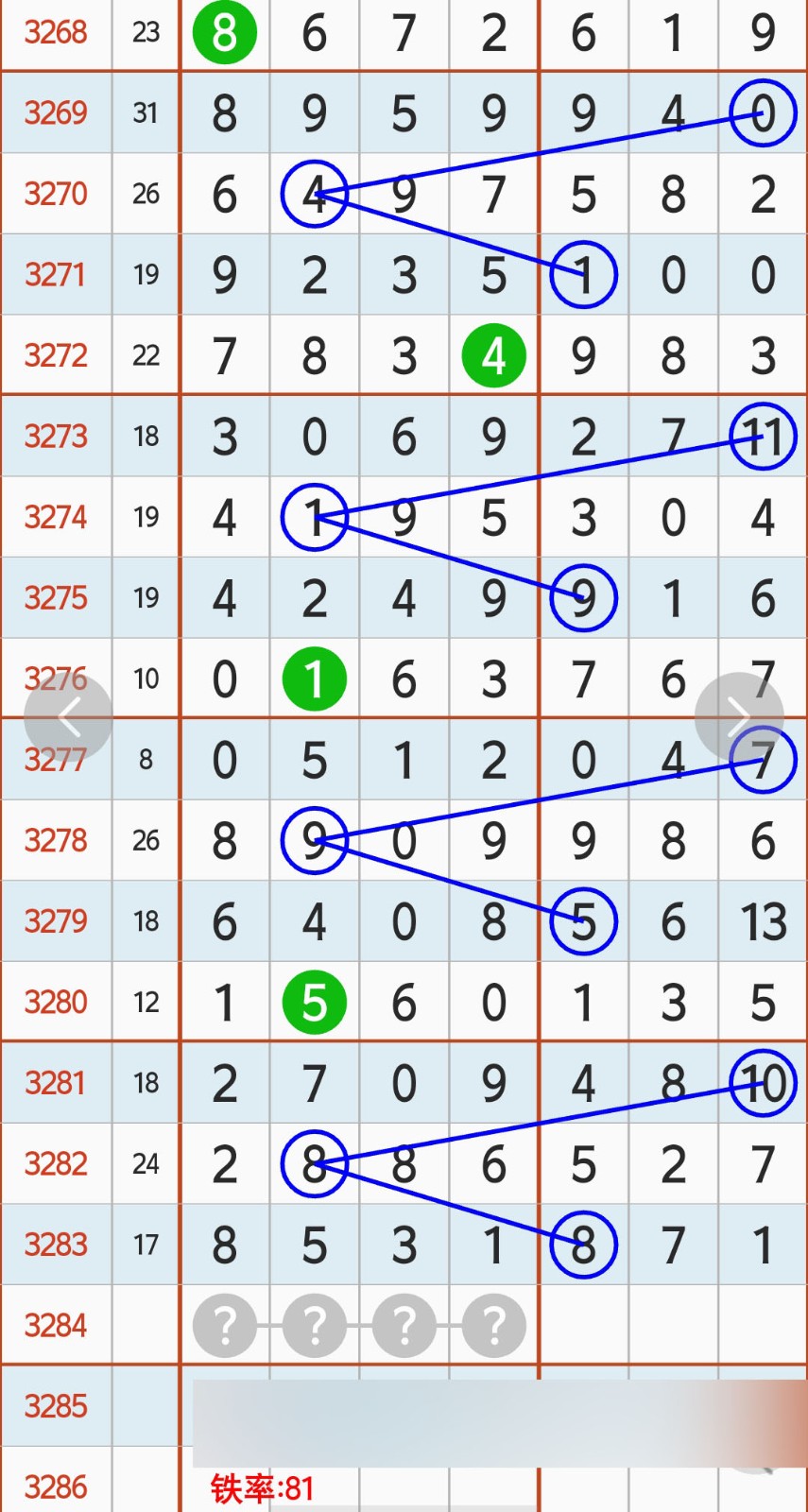Select the green circled 8 in row 3268
808x1512 pixels.
pos(224,33)
